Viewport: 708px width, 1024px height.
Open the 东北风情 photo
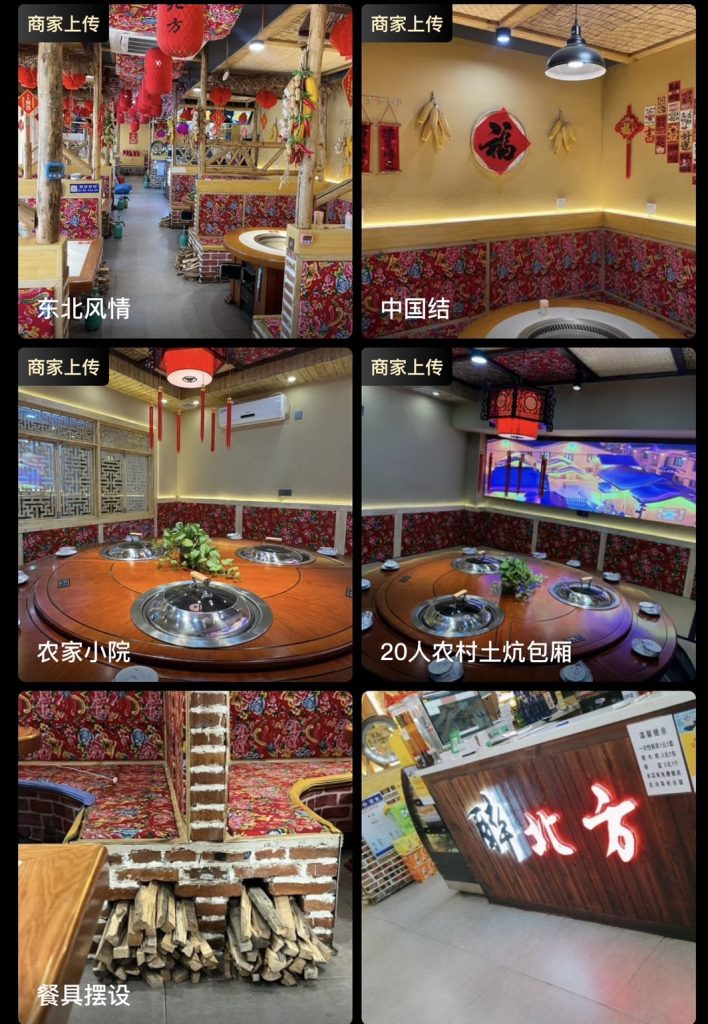pos(185,170)
